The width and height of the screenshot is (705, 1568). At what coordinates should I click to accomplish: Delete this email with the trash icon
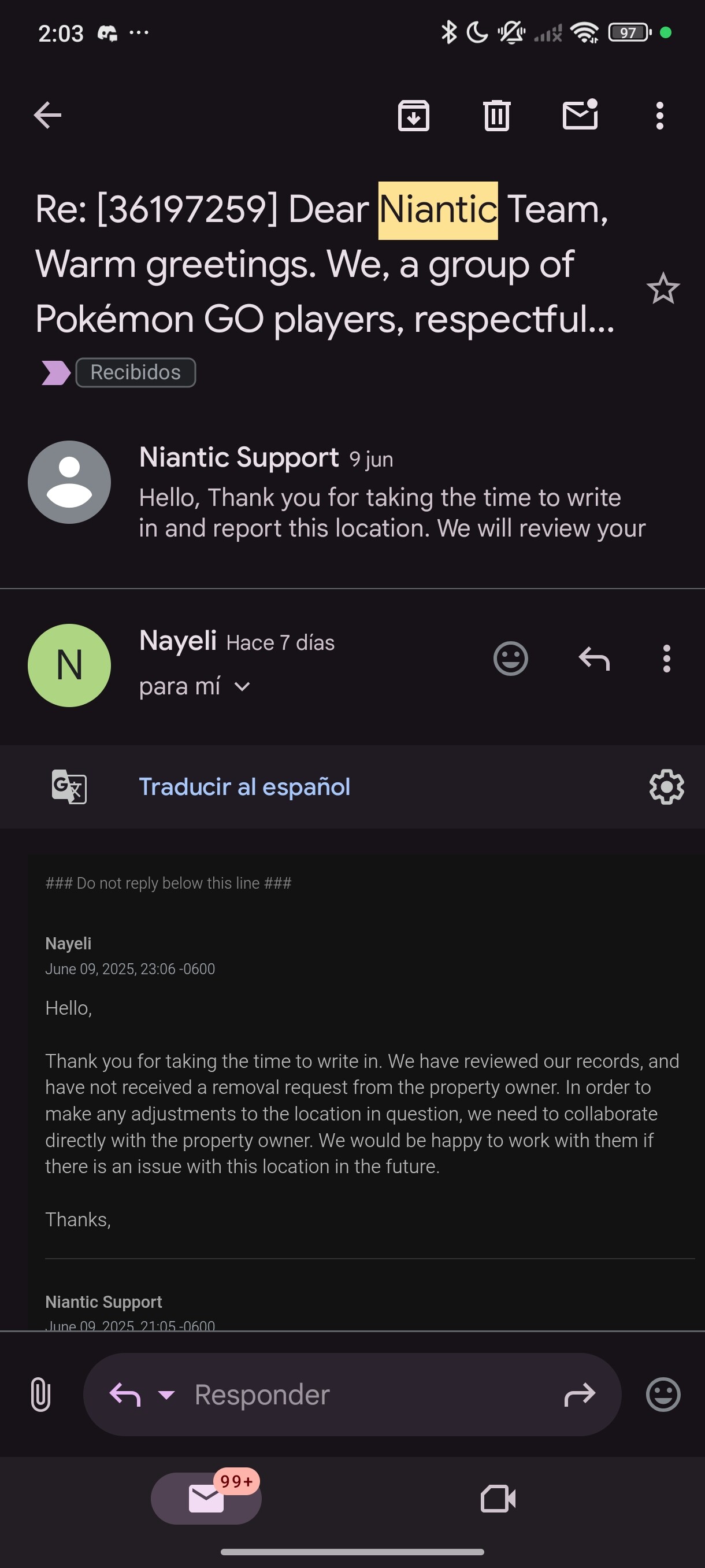coord(497,115)
